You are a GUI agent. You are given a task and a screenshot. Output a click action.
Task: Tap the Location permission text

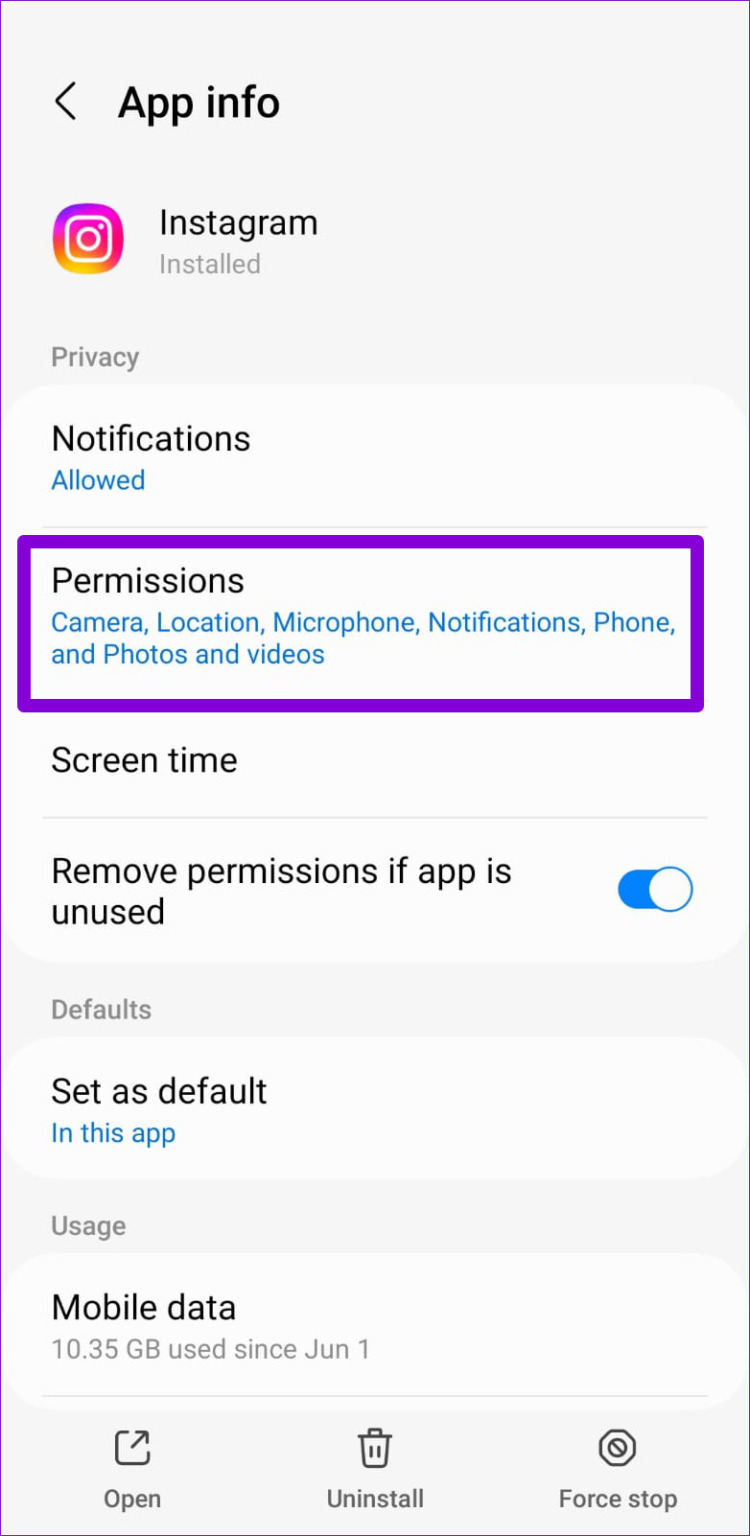208,622
